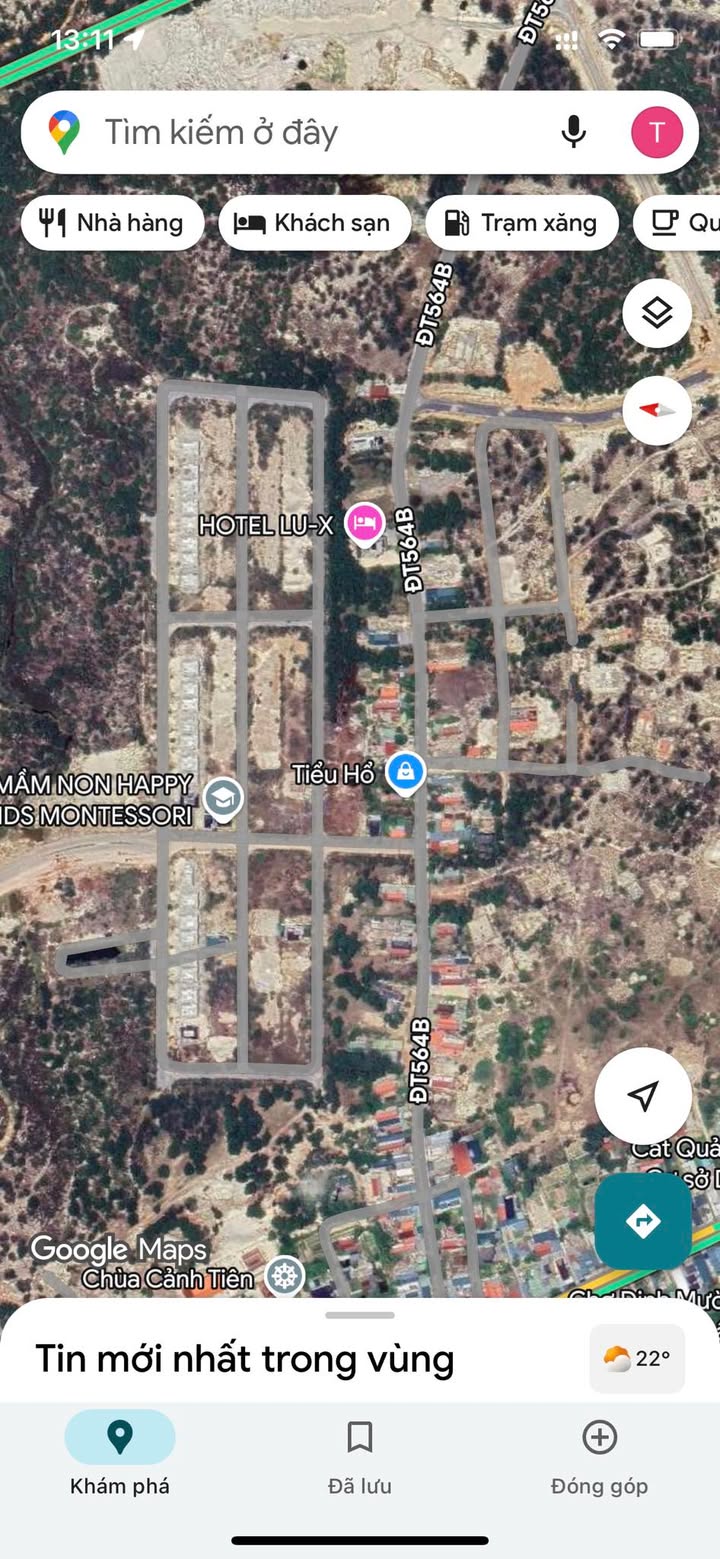
Task: Select the 'Nhà hàng' filter chip
Action: click(x=112, y=222)
